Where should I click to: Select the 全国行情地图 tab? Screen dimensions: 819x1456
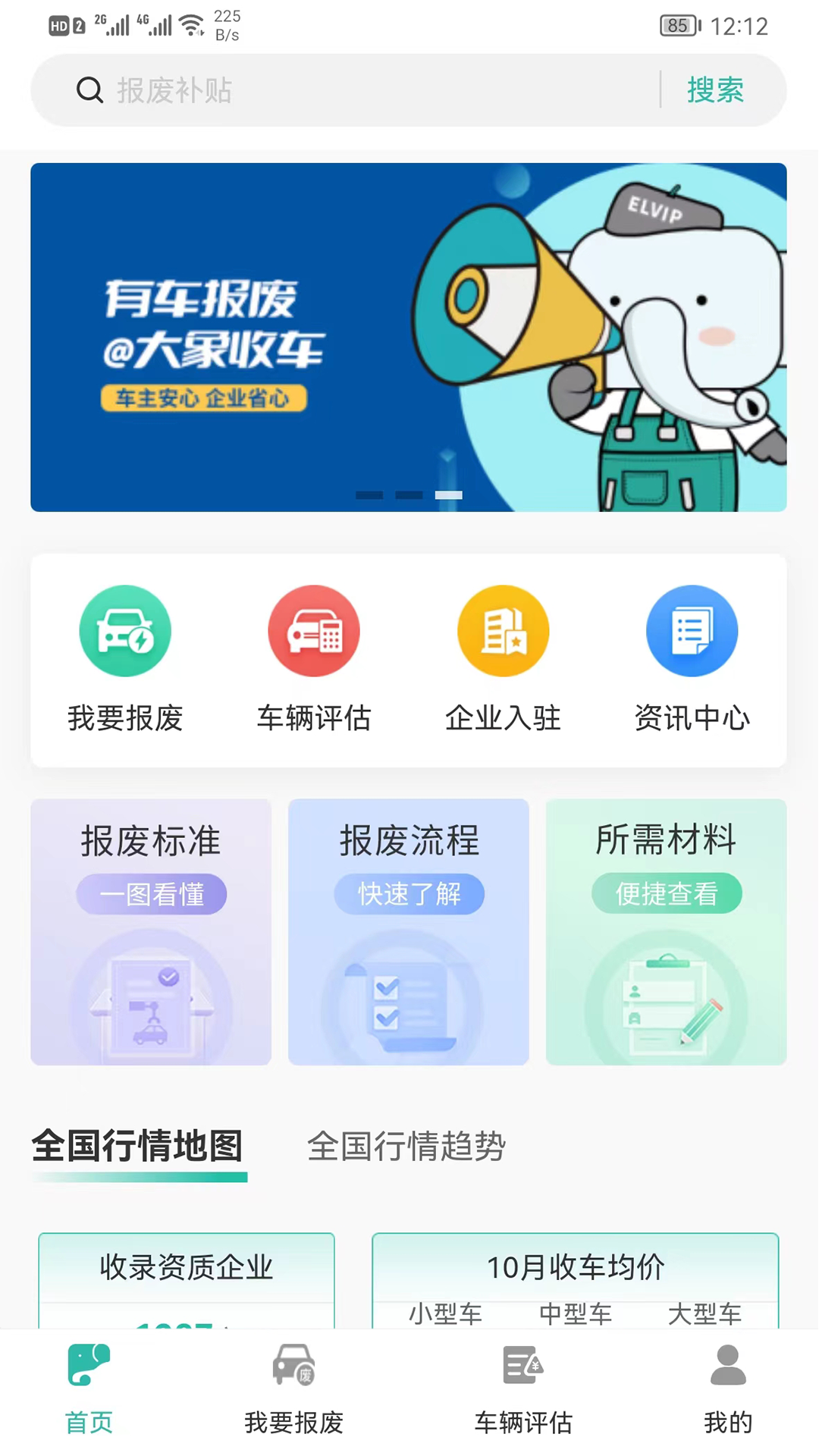pos(138,1146)
